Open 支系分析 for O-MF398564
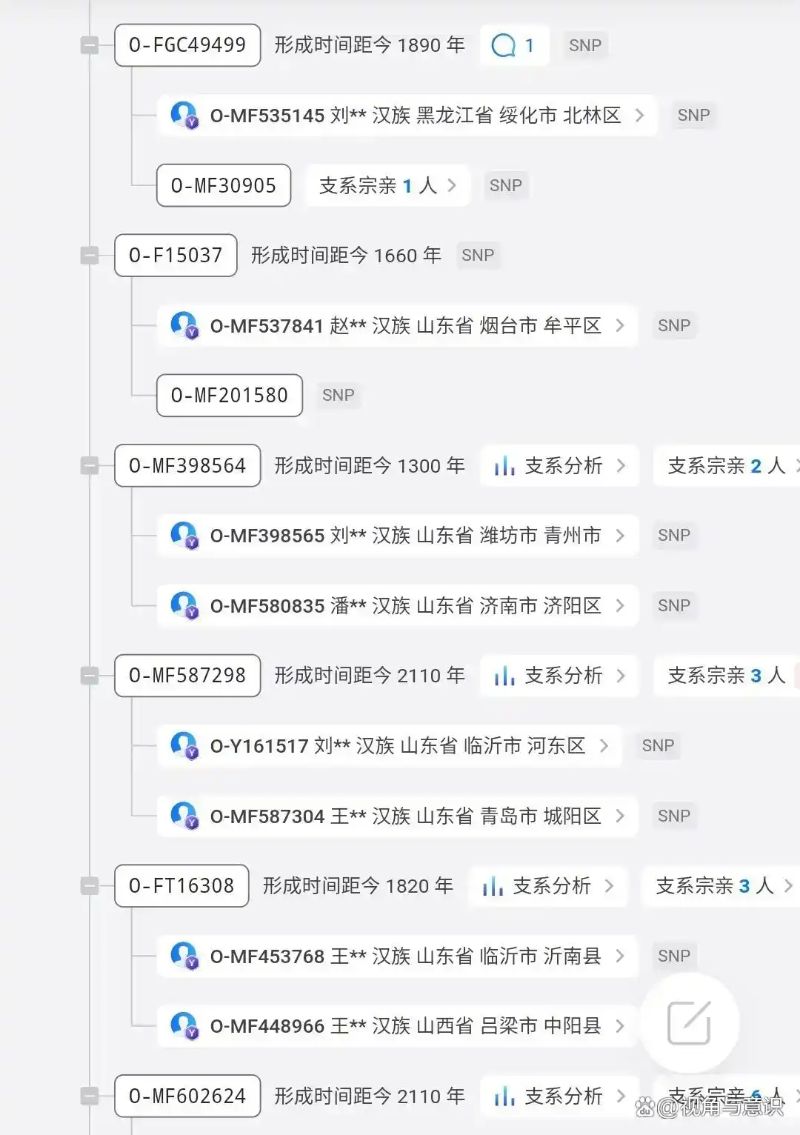Image resolution: width=800 pixels, height=1135 pixels. [559, 465]
